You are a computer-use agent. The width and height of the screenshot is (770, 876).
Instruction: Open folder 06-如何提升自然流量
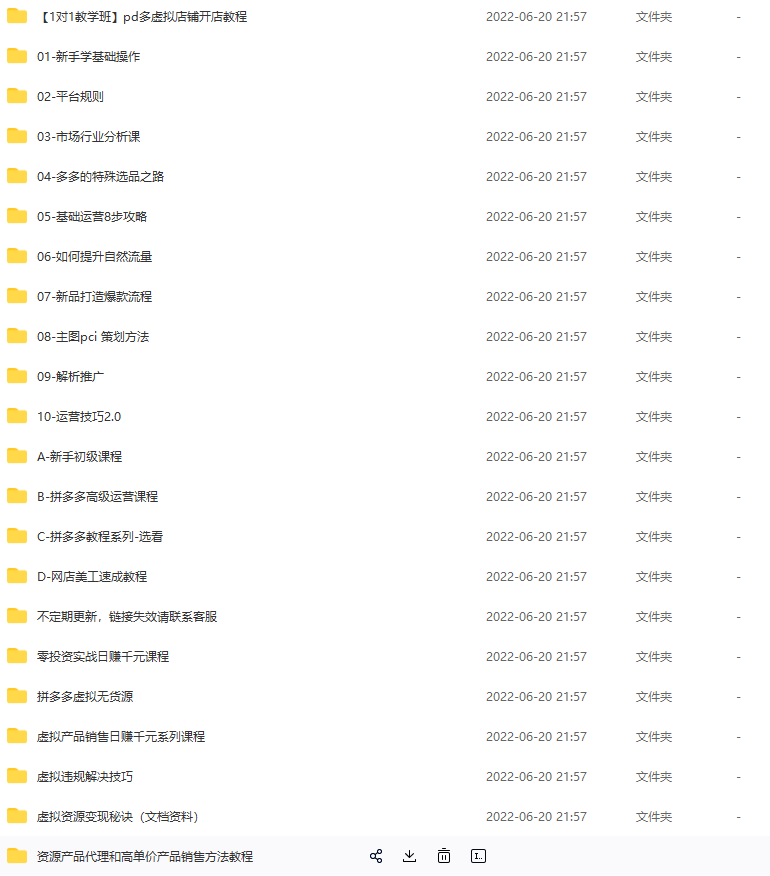pyautogui.click(x=94, y=257)
